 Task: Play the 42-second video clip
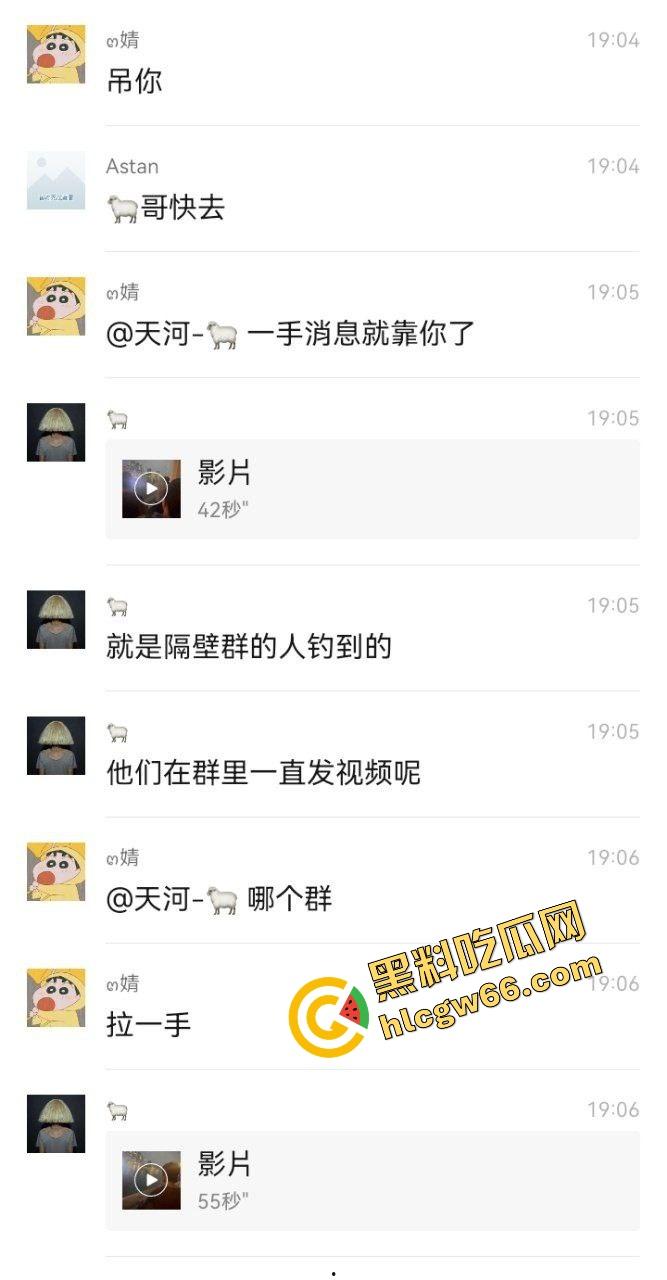click(x=151, y=489)
